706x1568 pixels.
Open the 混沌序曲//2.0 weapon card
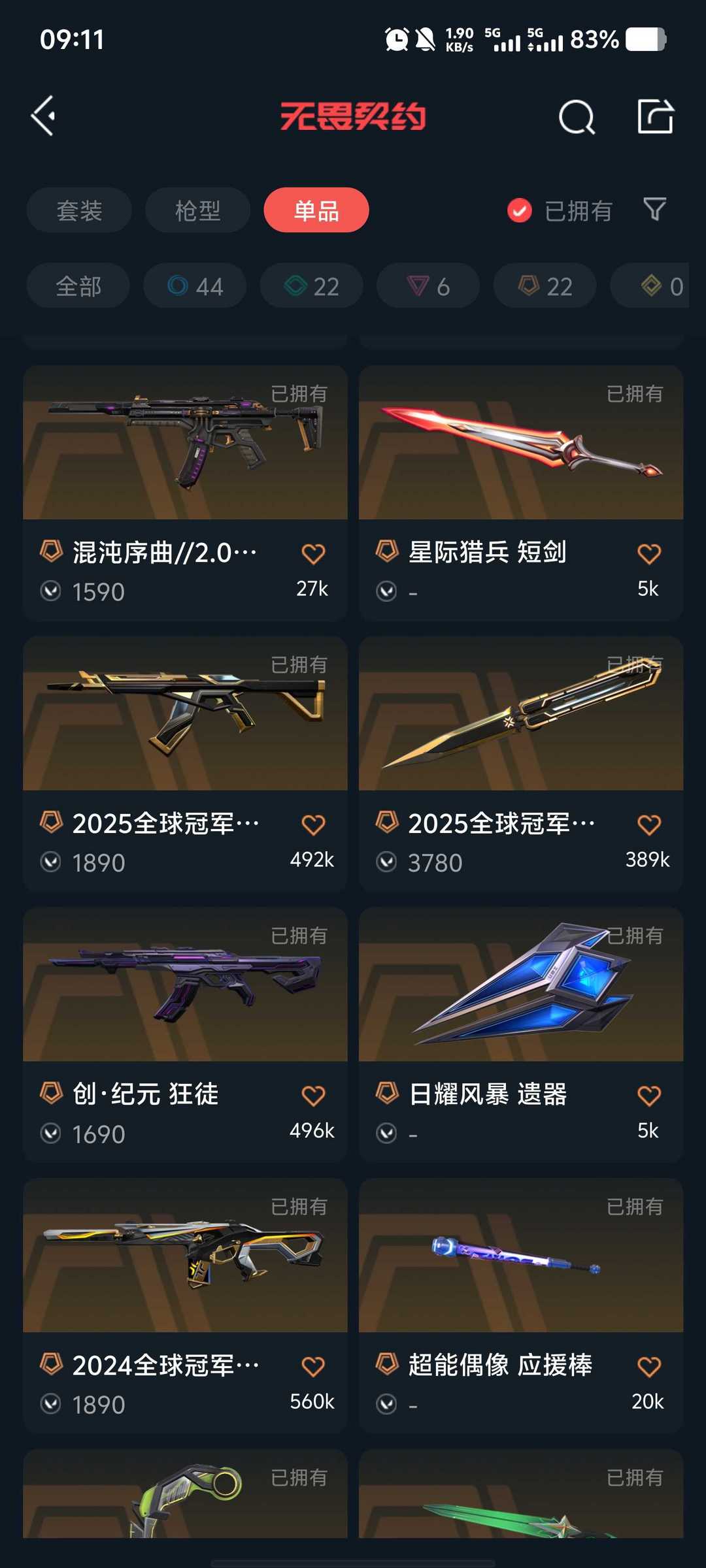tap(185, 457)
